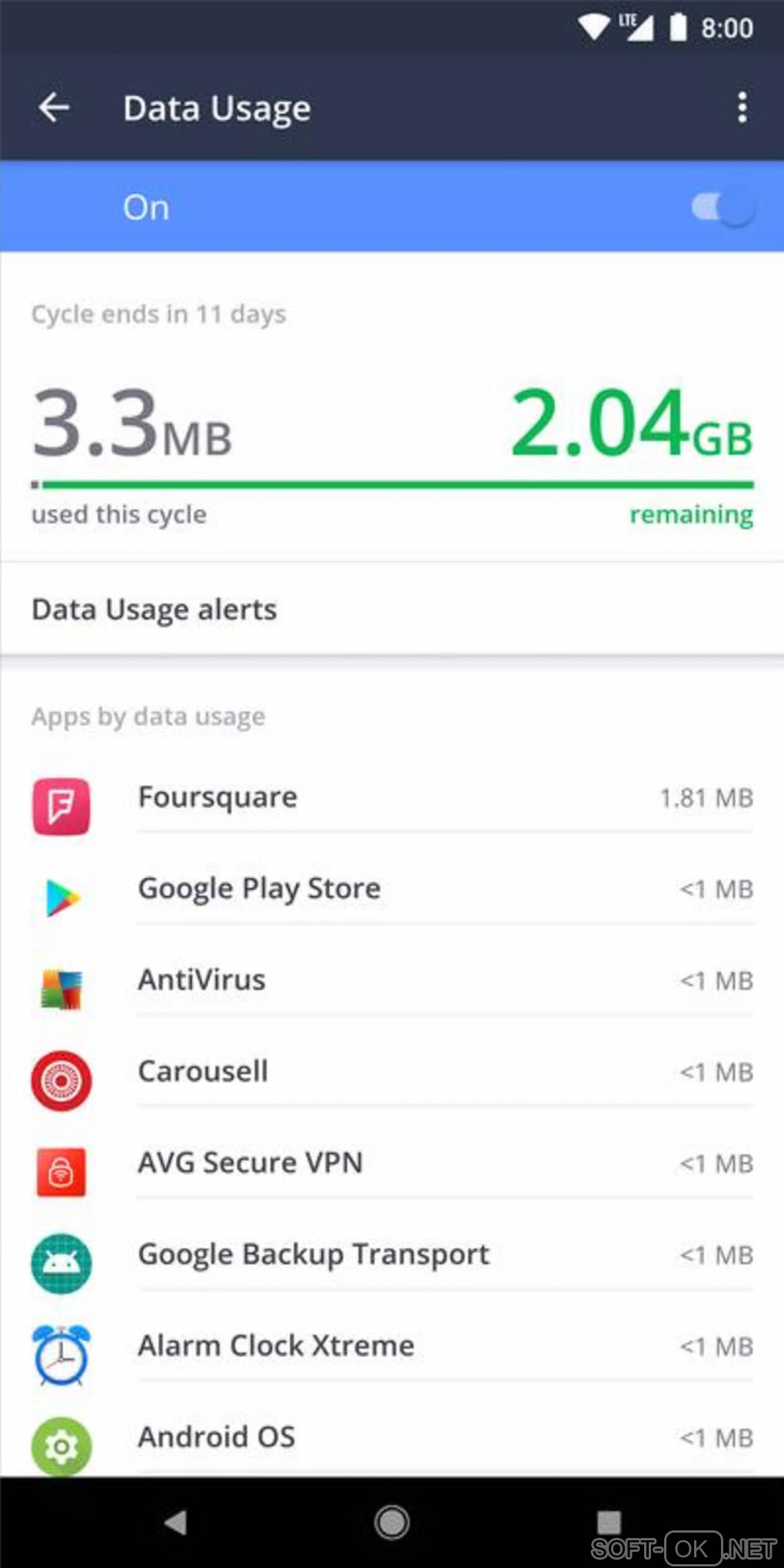View Foursquare data usage details

pyautogui.click(x=392, y=798)
